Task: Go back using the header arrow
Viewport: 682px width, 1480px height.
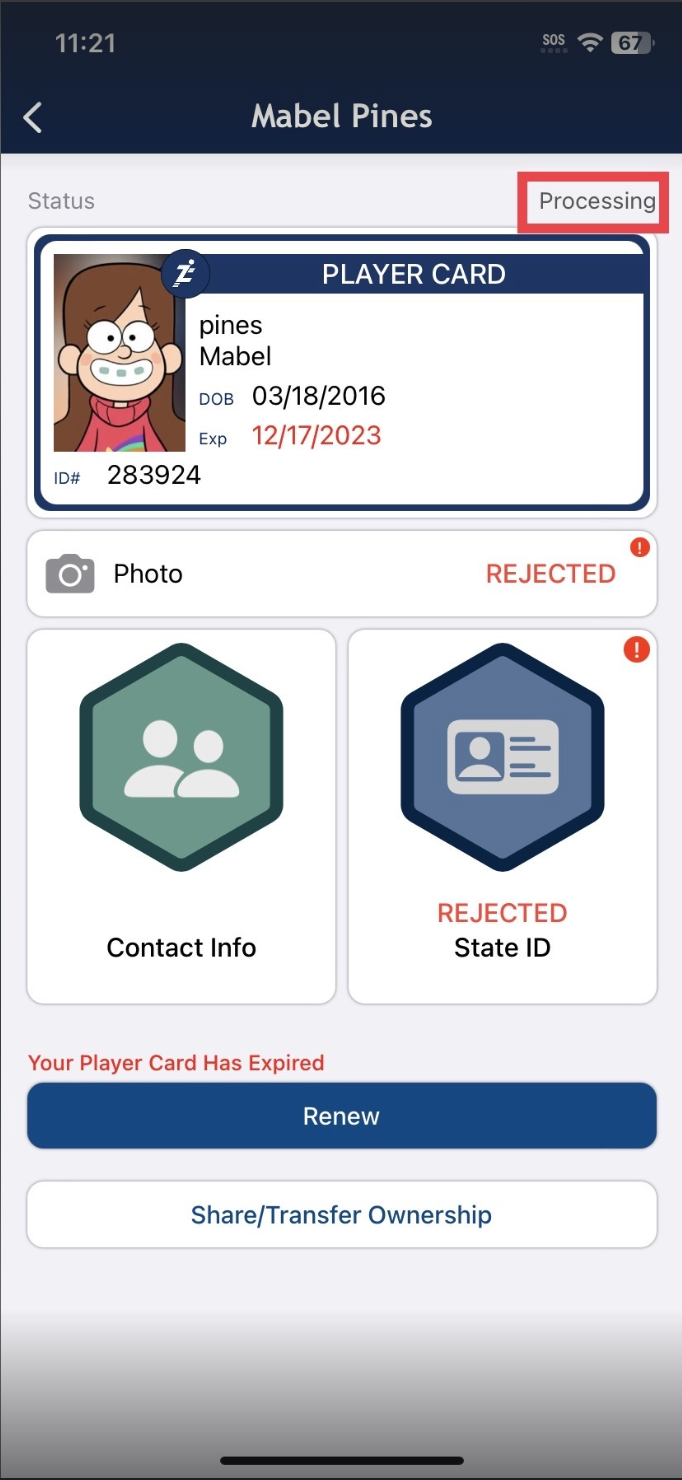Action: pos(33,117)
